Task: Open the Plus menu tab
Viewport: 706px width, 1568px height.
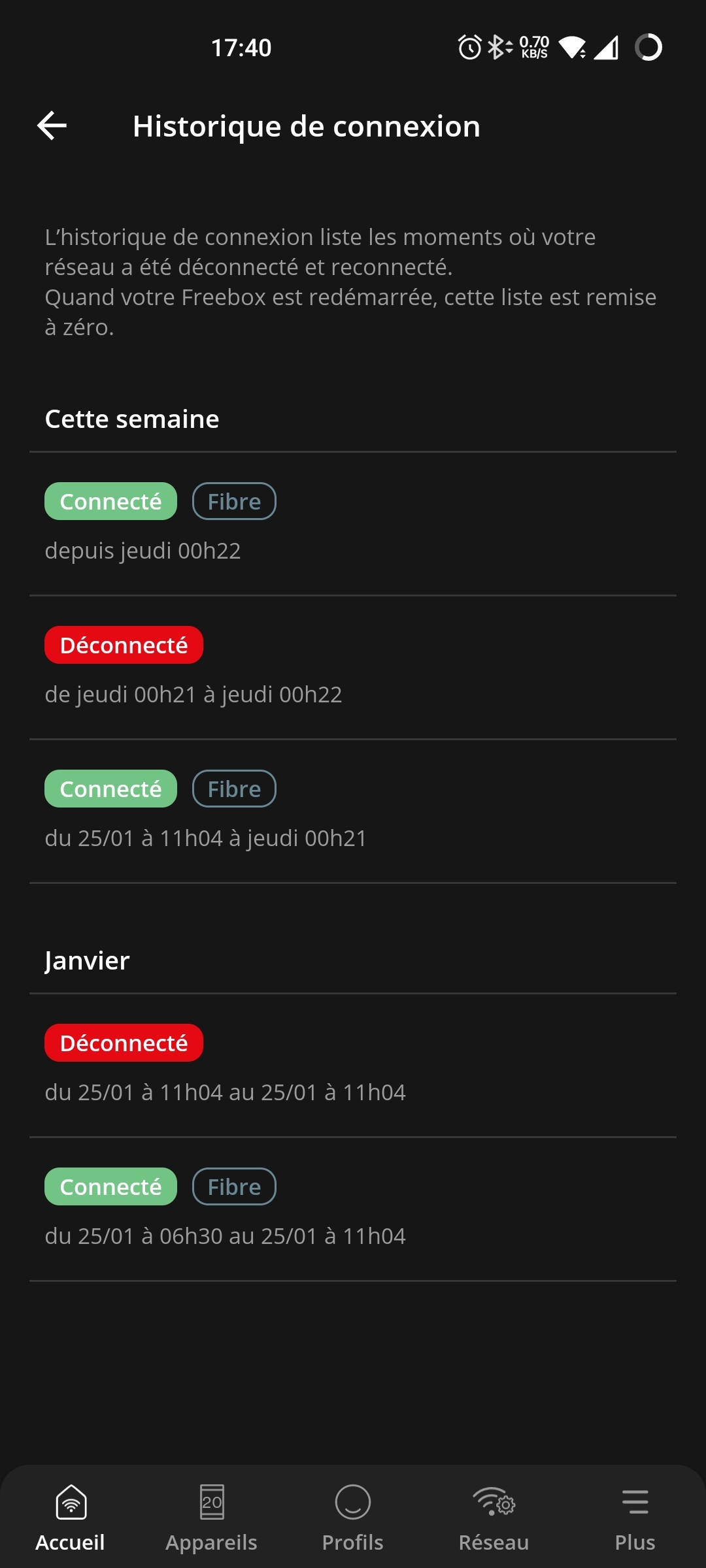Action: pos(635,1517)
